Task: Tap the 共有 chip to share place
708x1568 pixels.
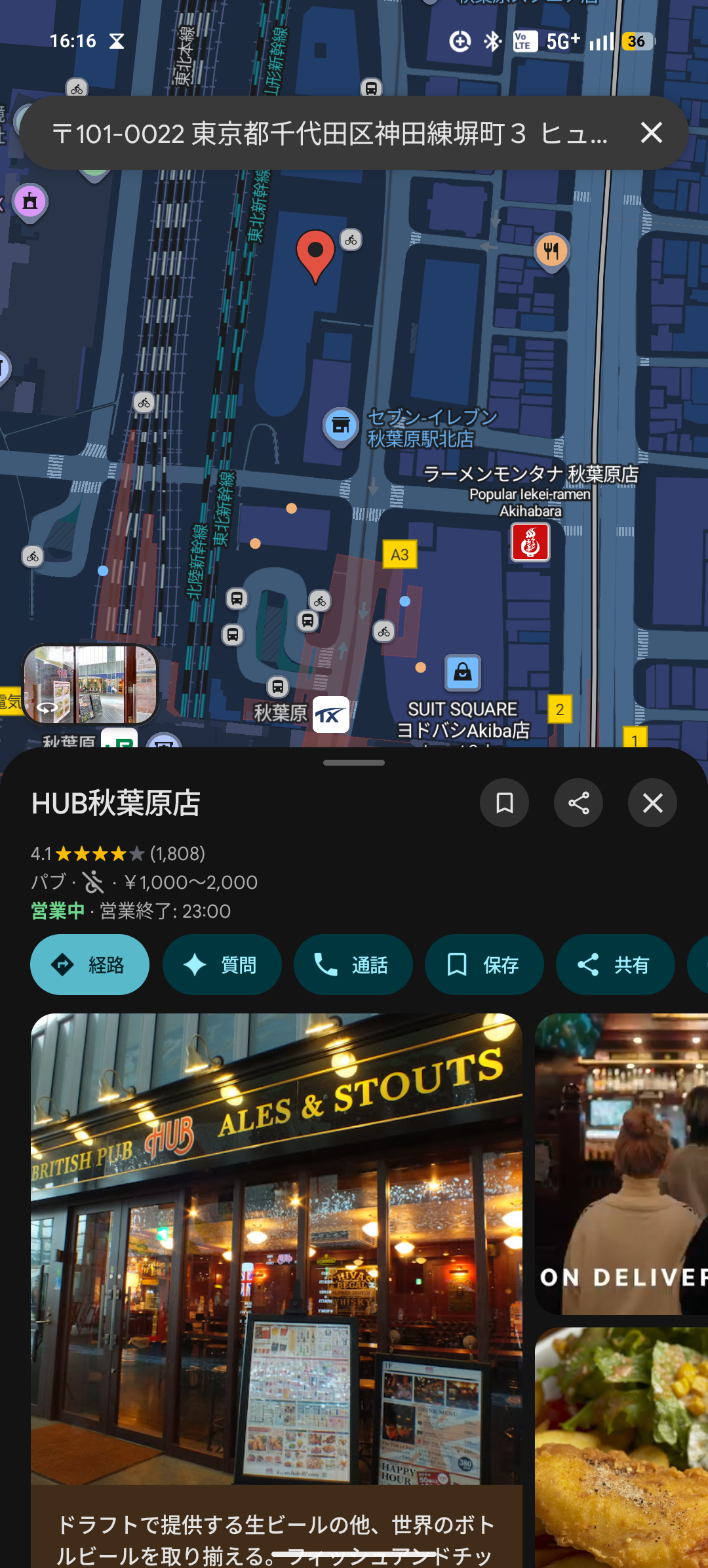Action: (615, 965)
